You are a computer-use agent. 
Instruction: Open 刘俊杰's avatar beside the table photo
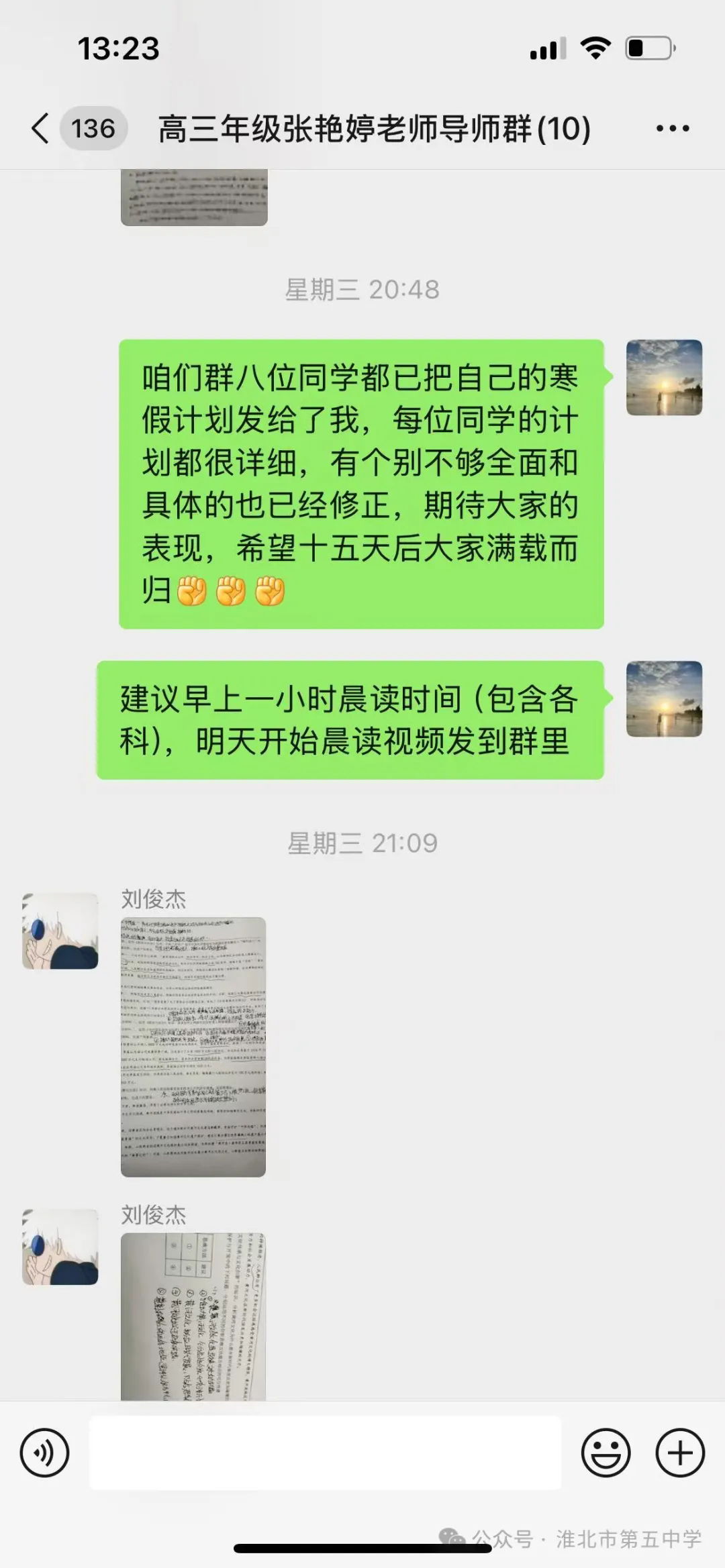tap(60, 1247)
